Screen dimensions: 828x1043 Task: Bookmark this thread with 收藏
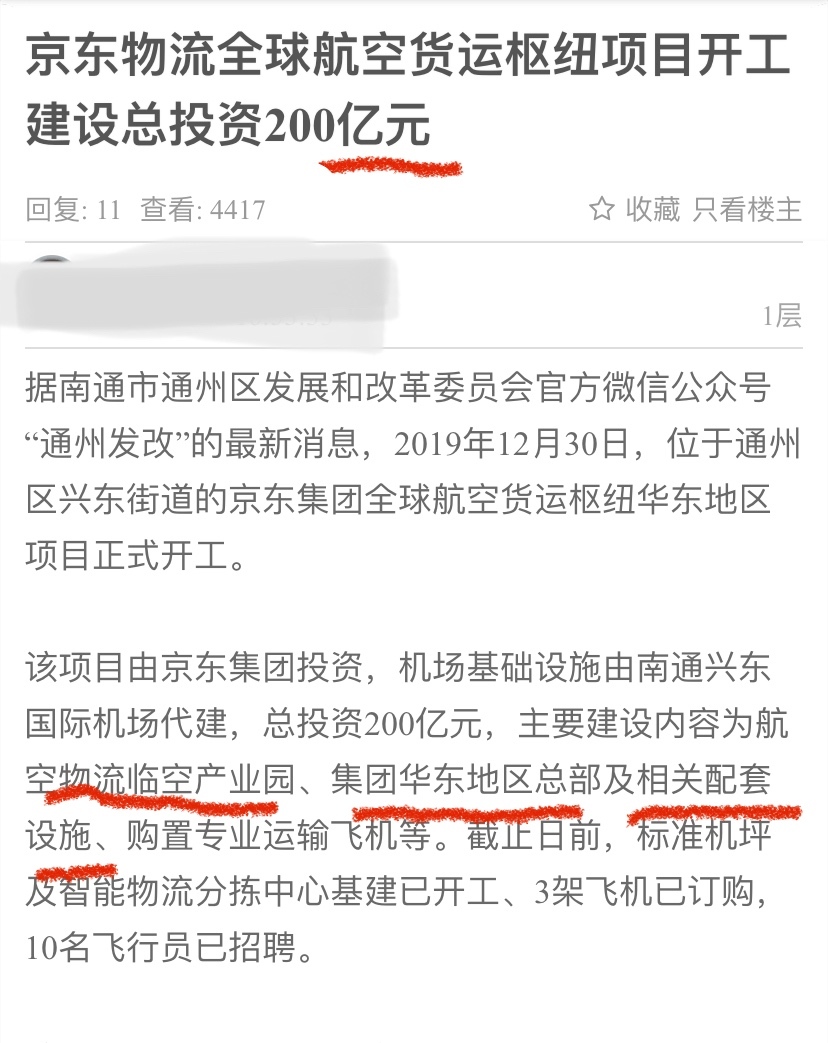pos(636,209)
